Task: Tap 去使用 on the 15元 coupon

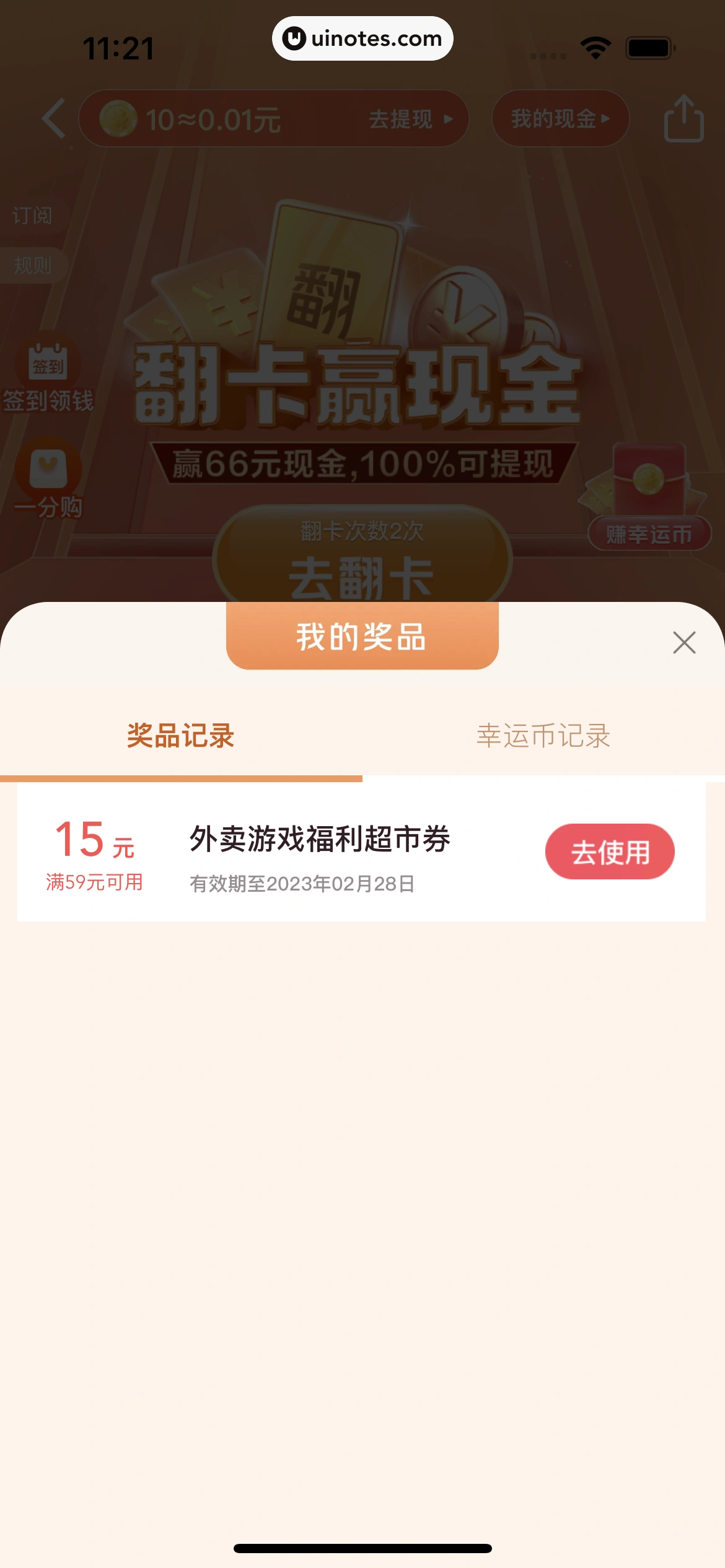Action: click(610, 852)
